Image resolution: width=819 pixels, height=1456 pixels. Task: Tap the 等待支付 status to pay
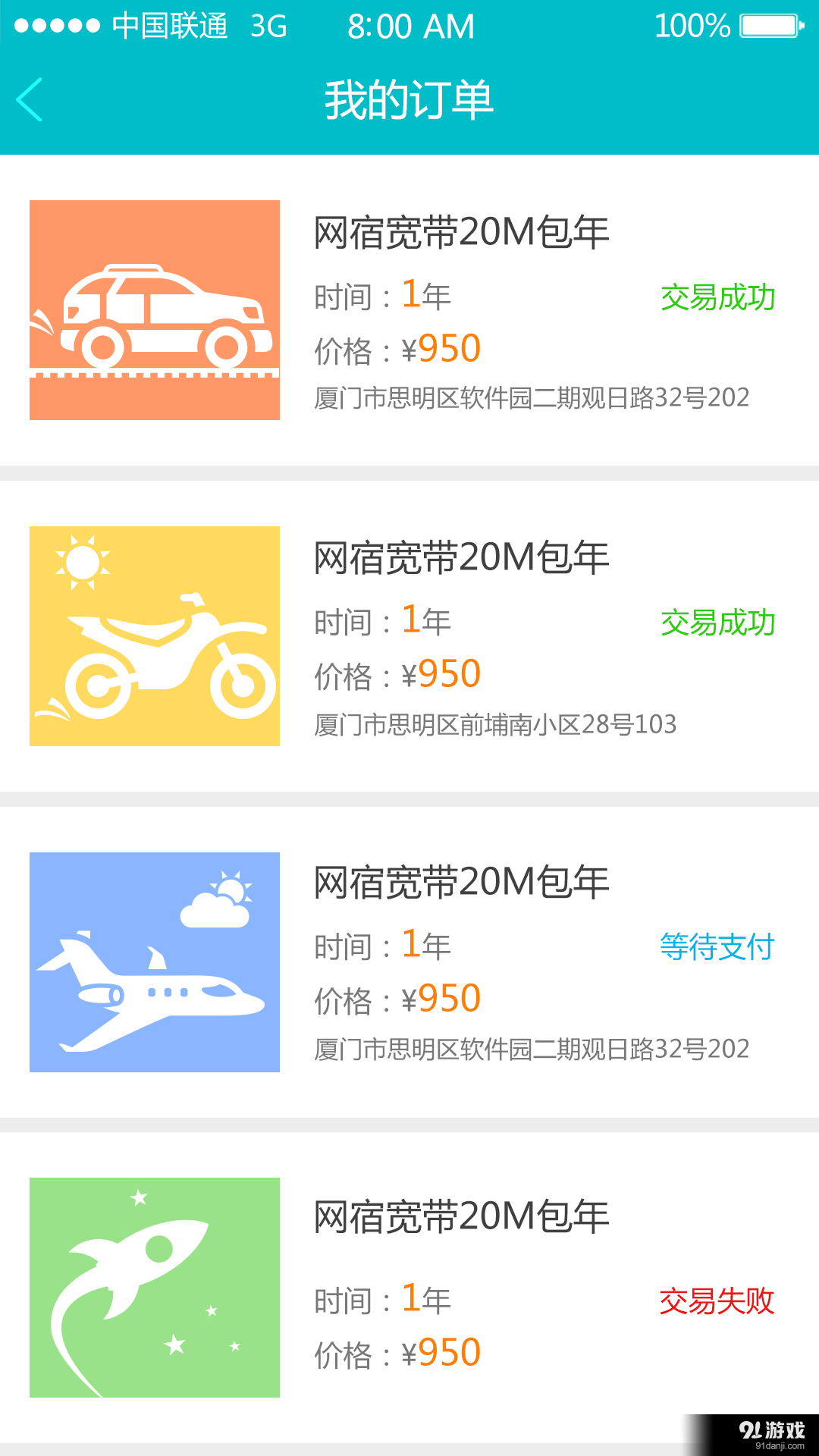coord(717,946)
